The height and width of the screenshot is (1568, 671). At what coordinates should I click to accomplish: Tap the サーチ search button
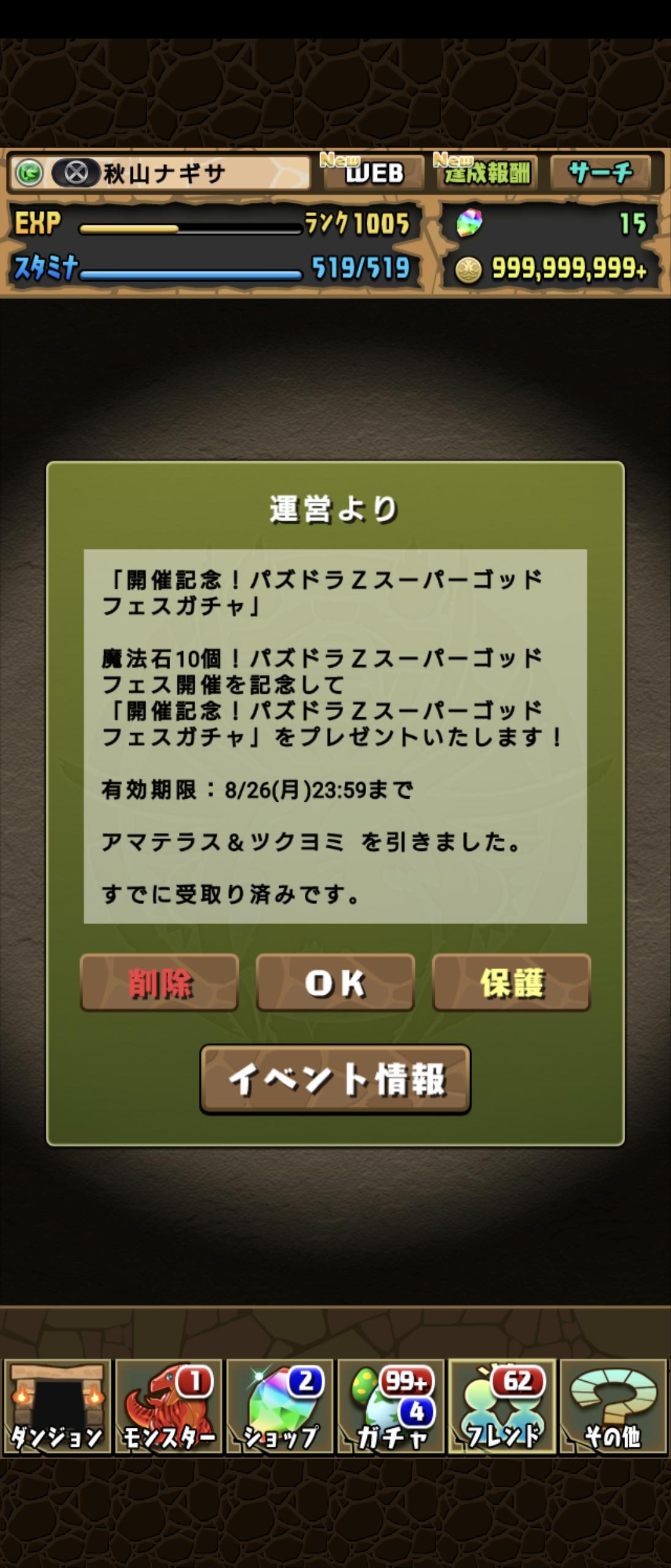[x=599, y=173]
